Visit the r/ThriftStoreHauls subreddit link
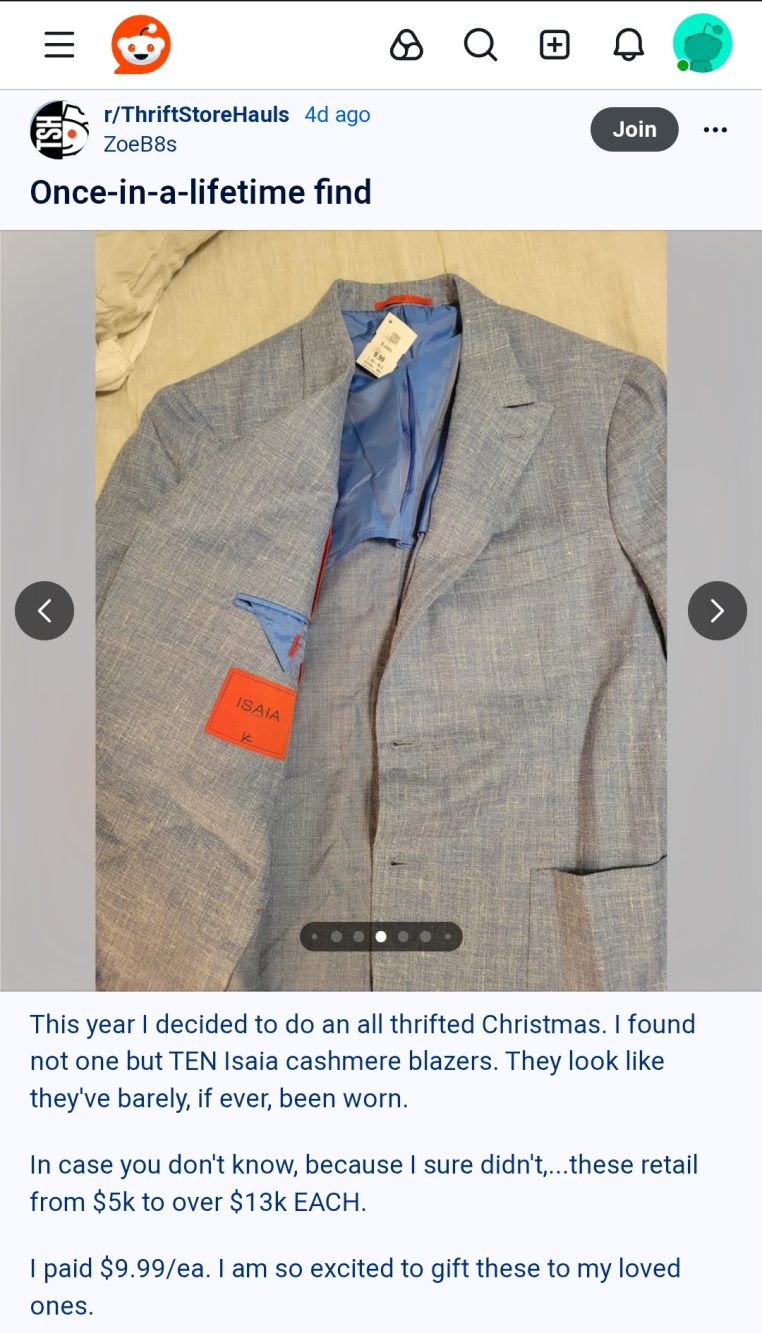 pos(196,115)
